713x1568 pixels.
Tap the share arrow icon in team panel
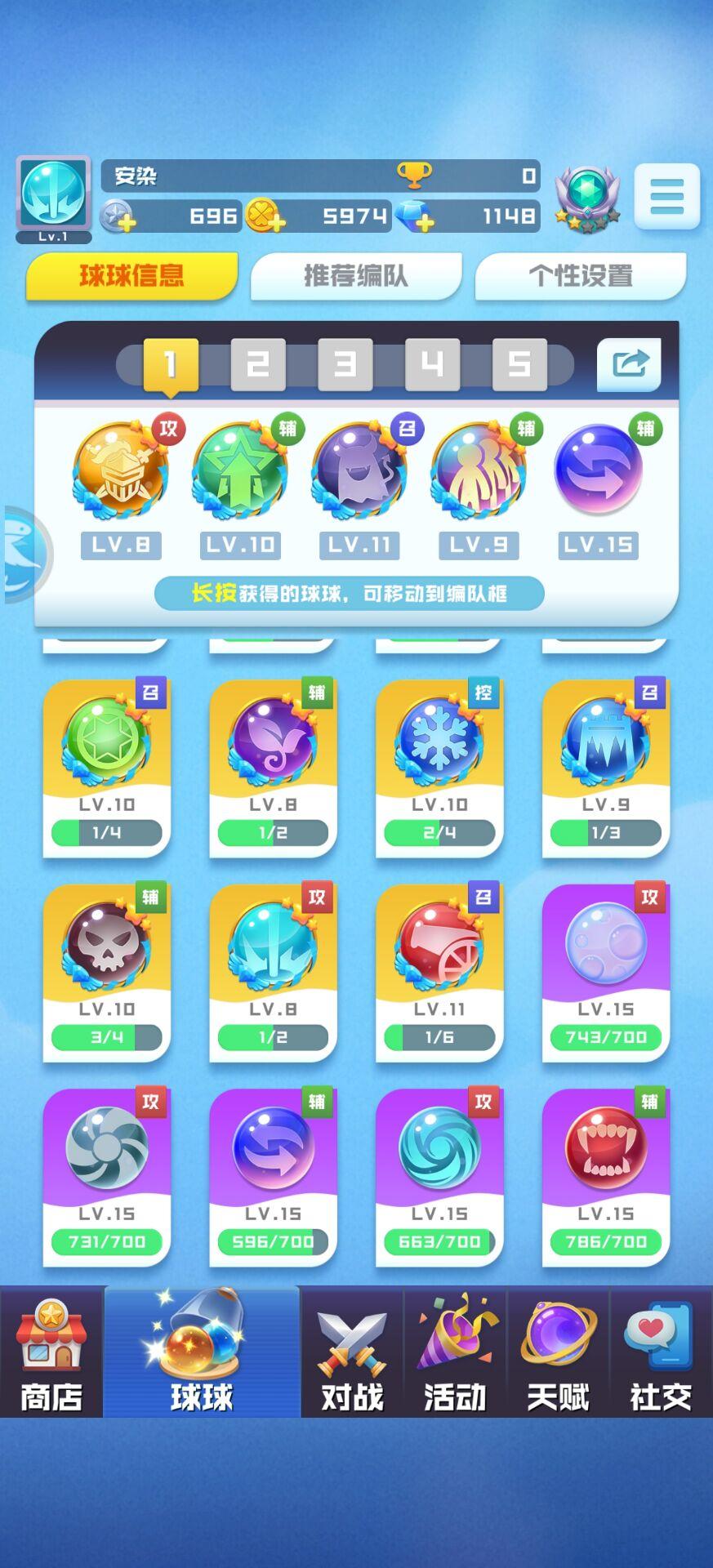click(629, 364)
